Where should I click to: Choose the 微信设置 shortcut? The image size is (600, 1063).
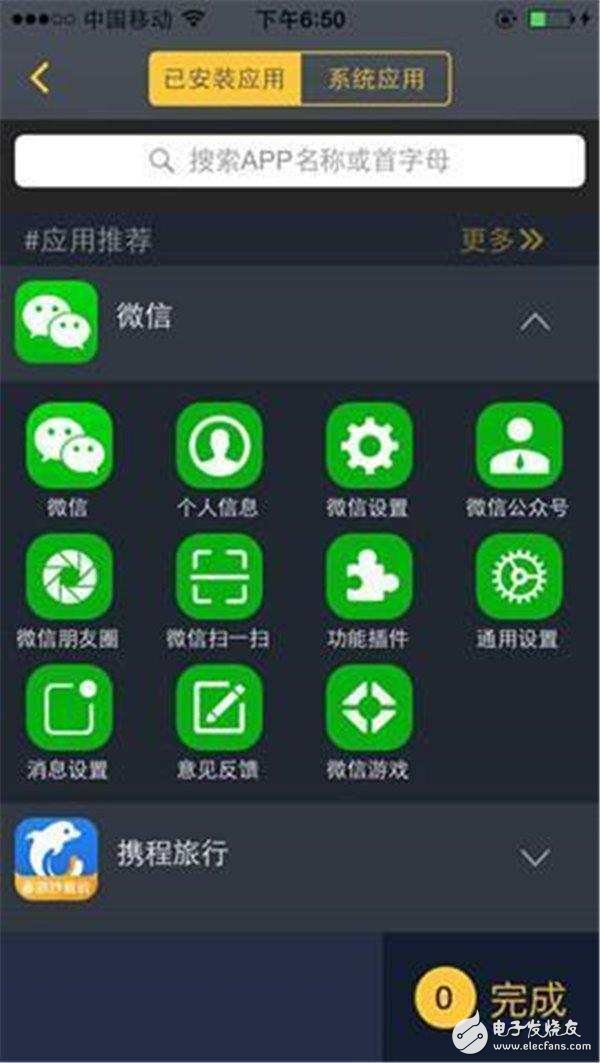click(368, 446)
